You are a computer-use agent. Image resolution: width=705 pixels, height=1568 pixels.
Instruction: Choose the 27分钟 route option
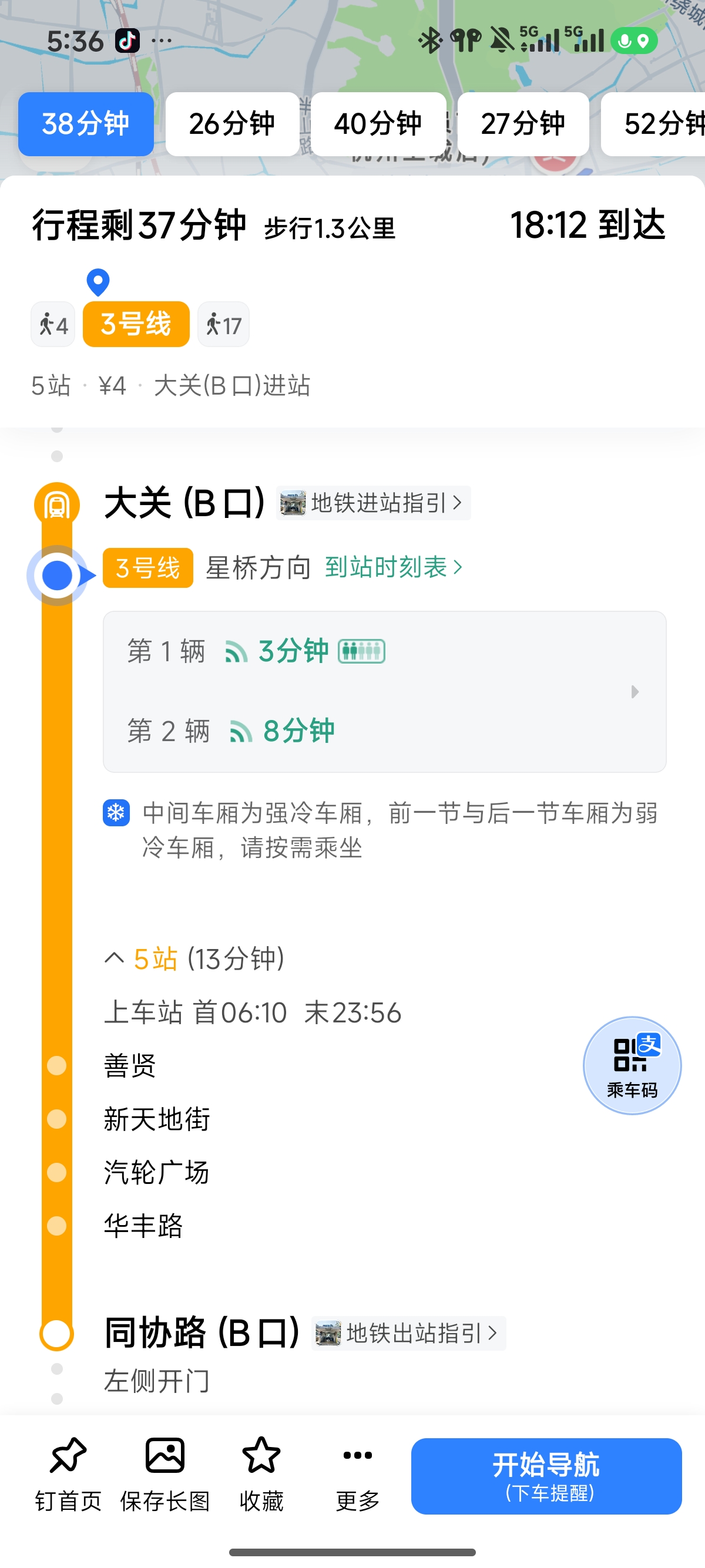point(523,124)
